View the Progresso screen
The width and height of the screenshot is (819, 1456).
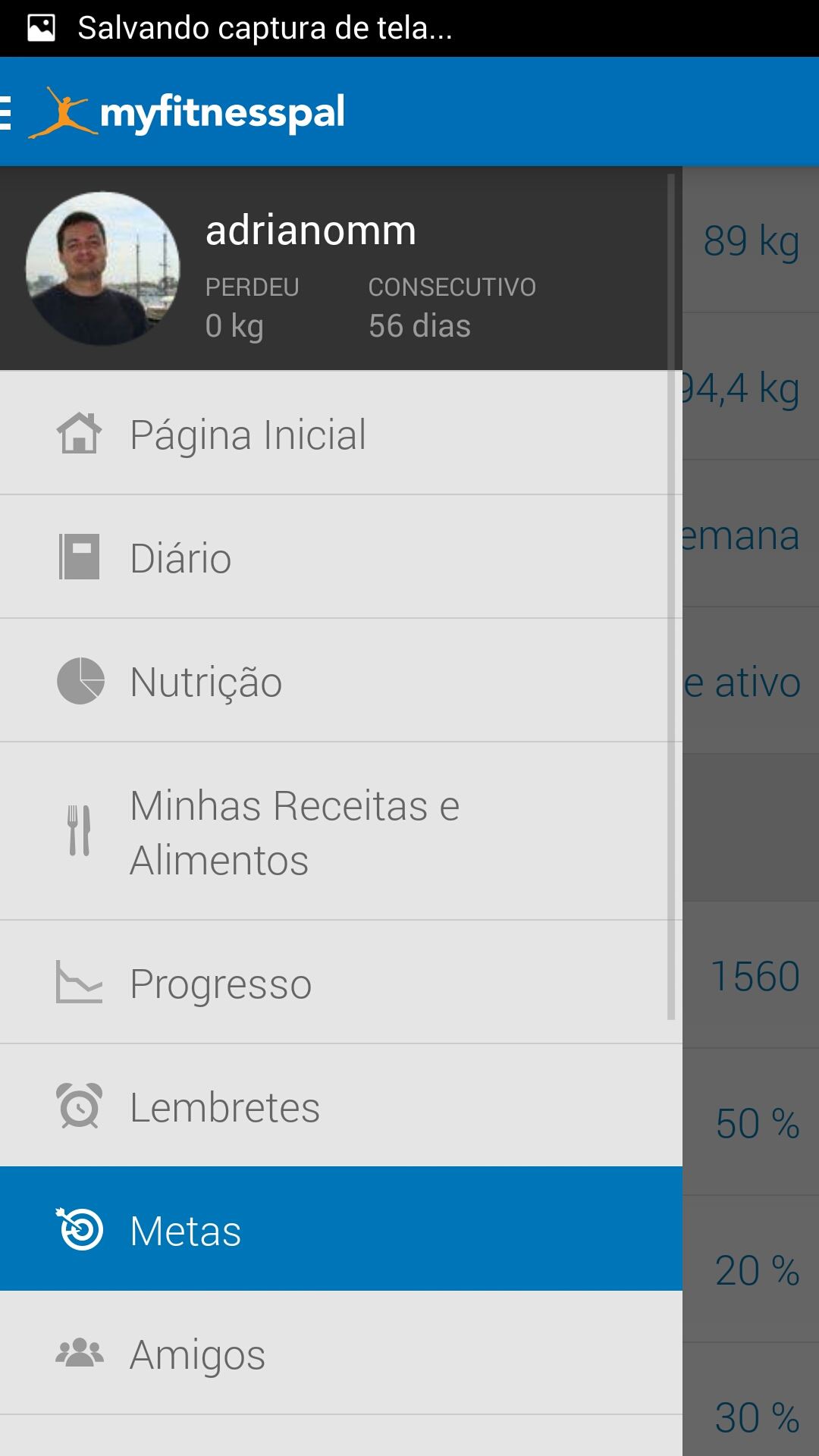click(x=341, y=982)
